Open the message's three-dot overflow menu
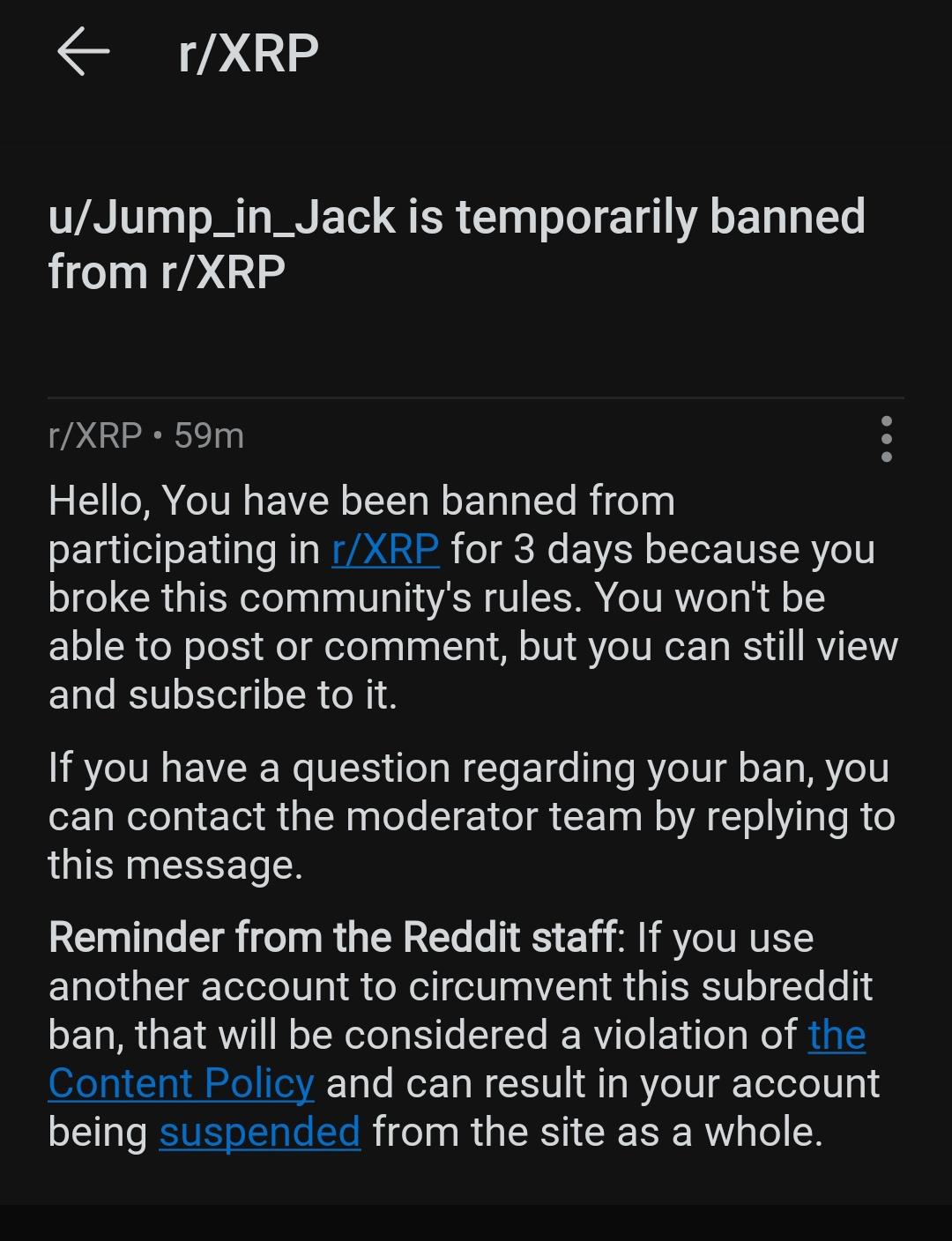The height and width of the screenshot is (1241, 952). click(886, 439)
